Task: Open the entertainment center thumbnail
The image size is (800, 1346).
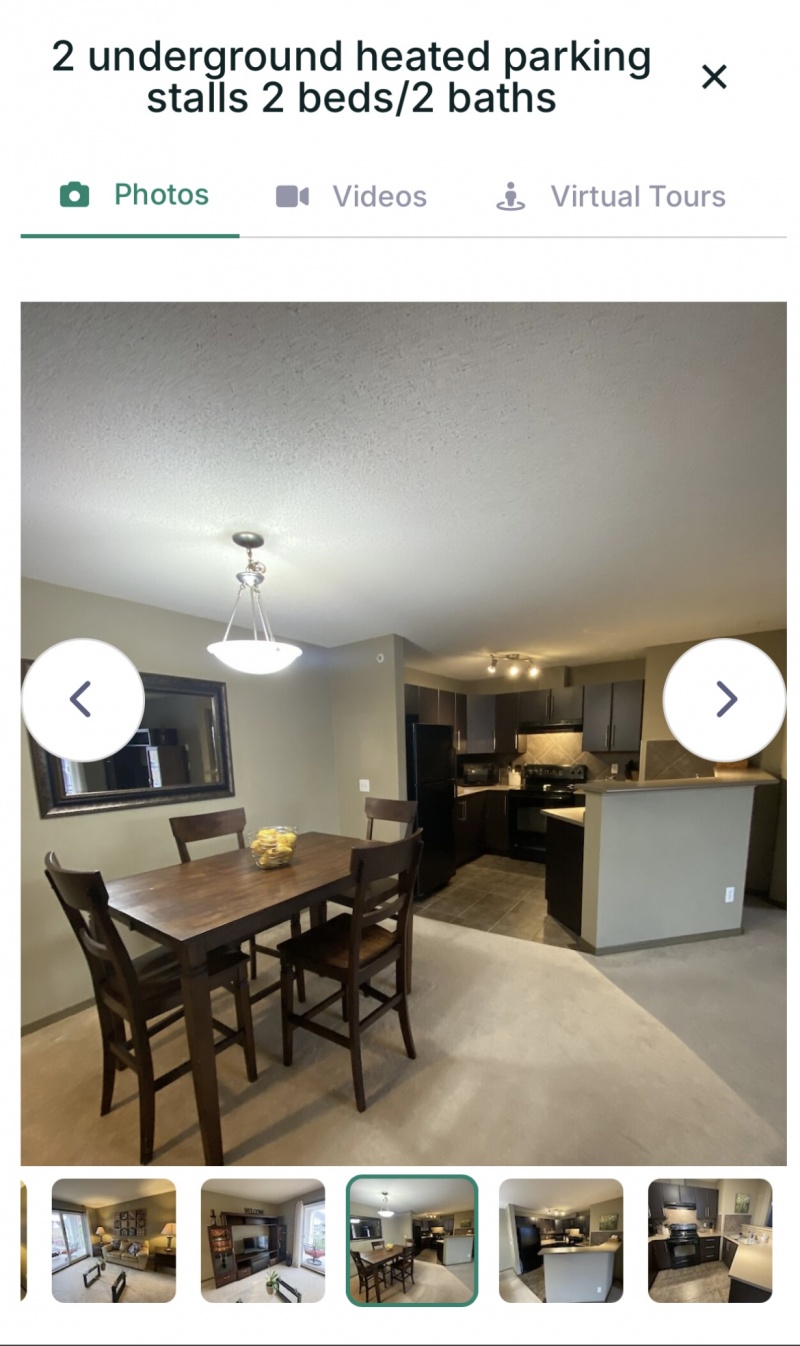Action: (262, 1240)
